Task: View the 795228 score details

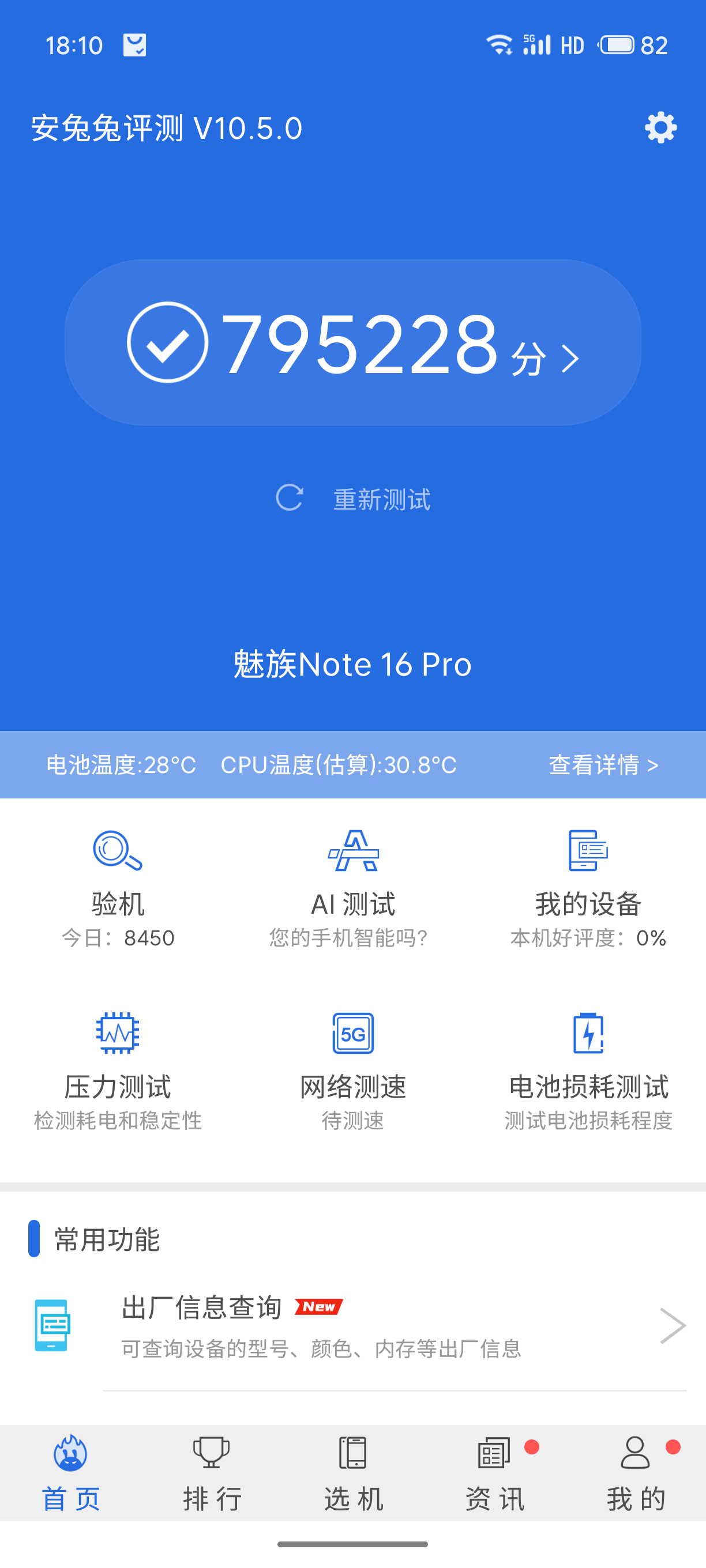Action: tap(352, 342)
